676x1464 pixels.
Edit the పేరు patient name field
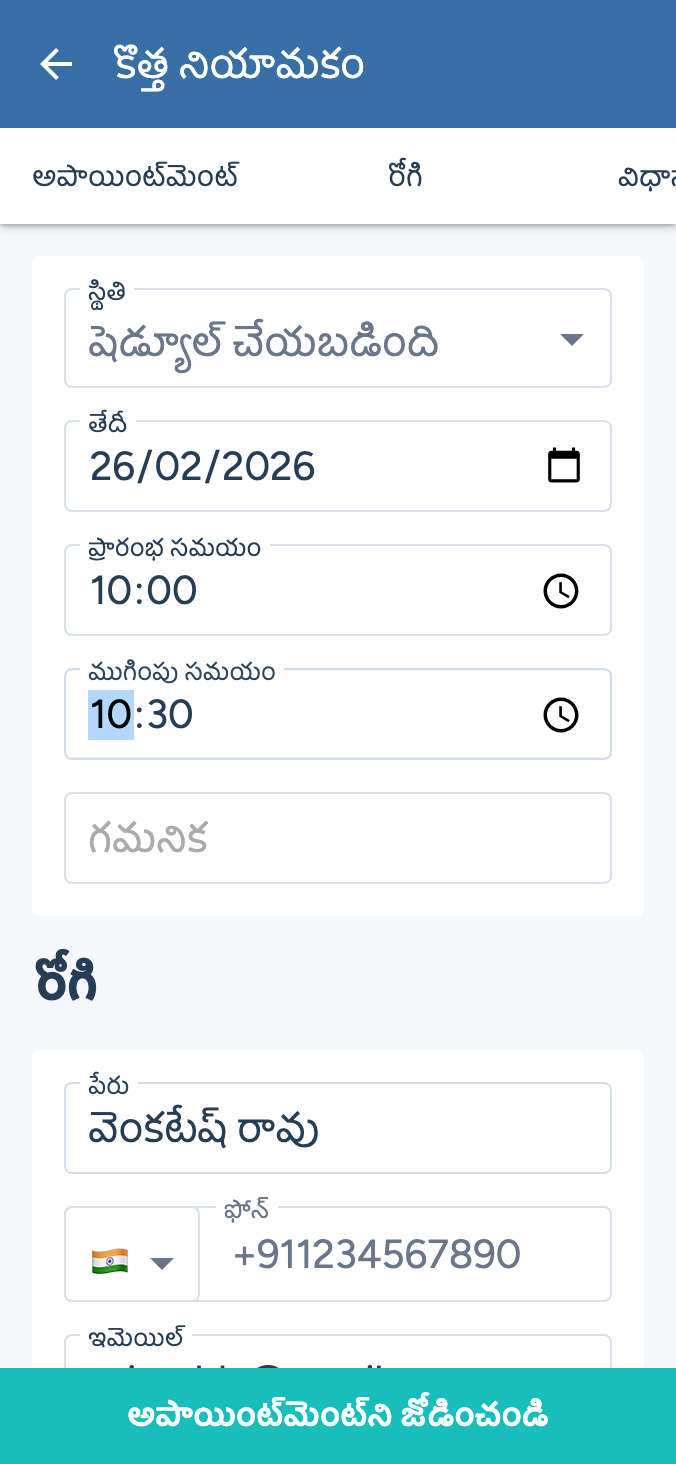[337, 1129]
